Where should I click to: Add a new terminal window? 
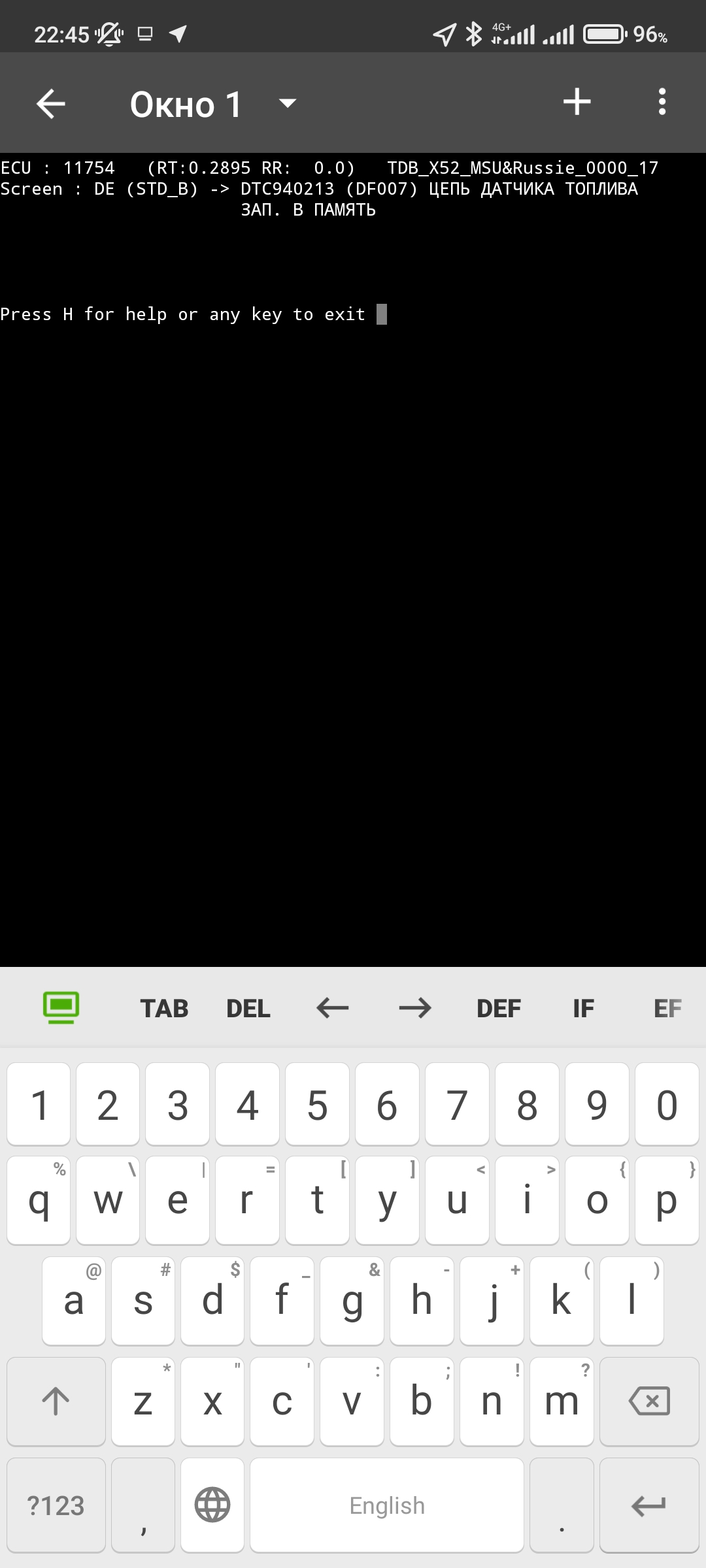577,103
